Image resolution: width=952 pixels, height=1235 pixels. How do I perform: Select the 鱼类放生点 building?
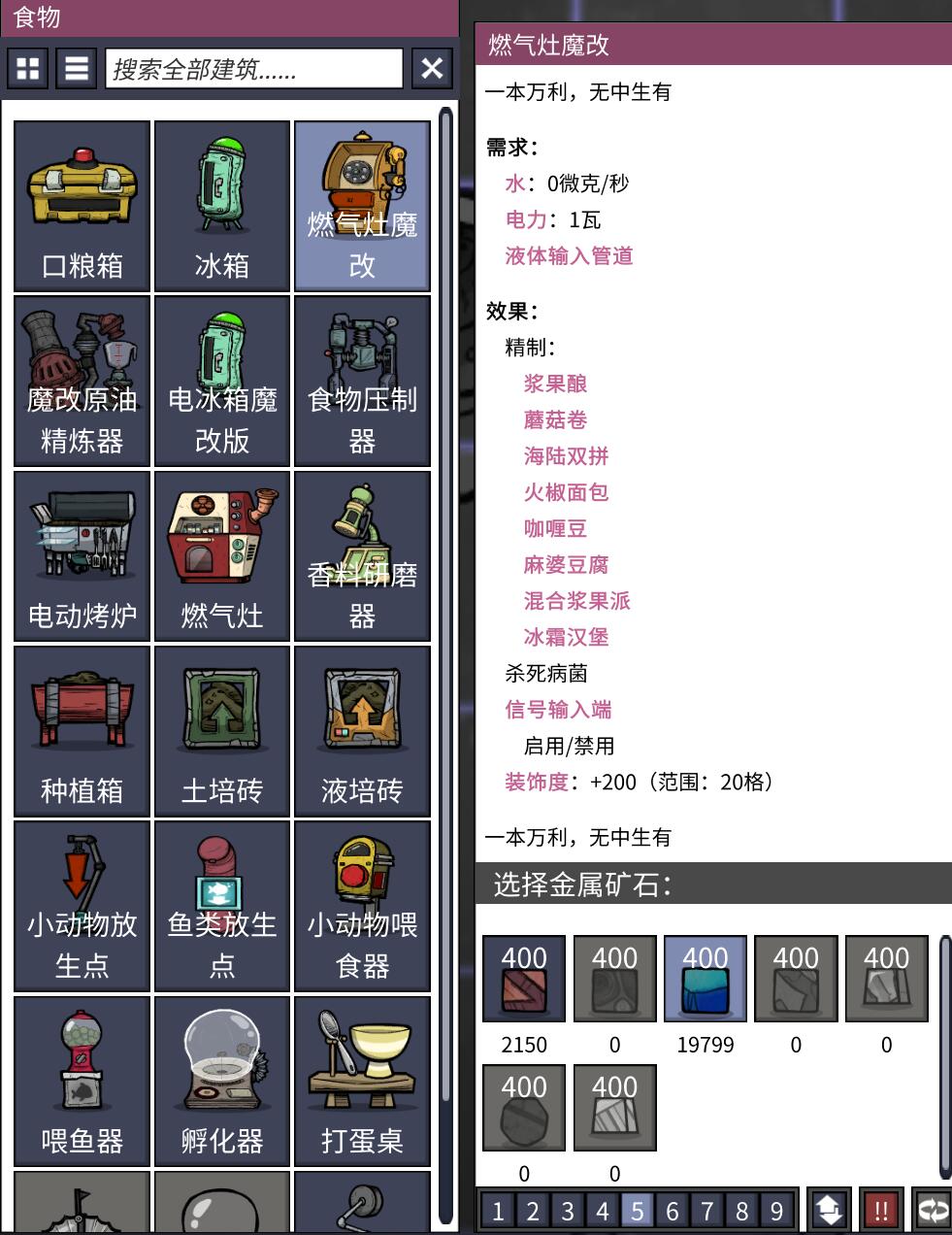coord(222,906)
